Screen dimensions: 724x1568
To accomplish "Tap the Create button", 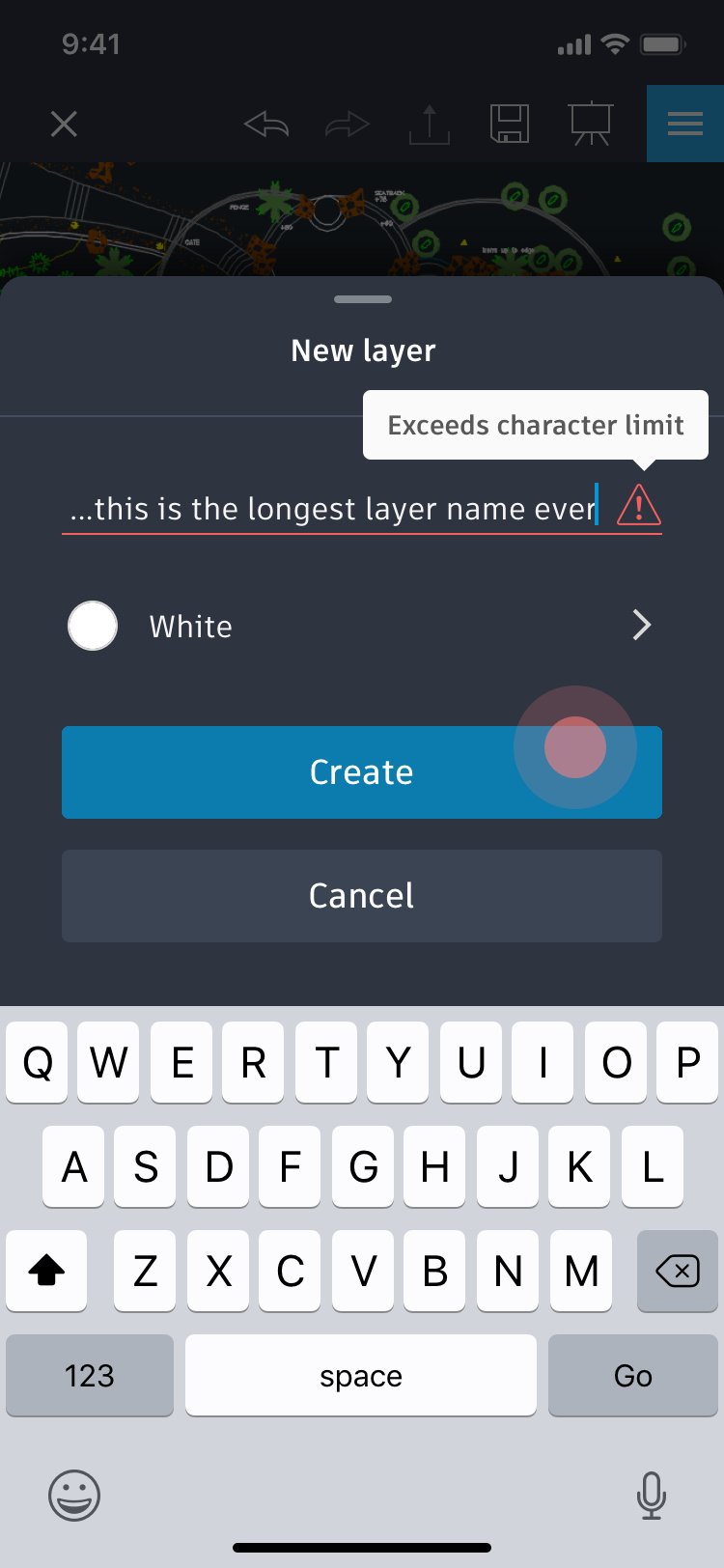I will tap(362, 772).
